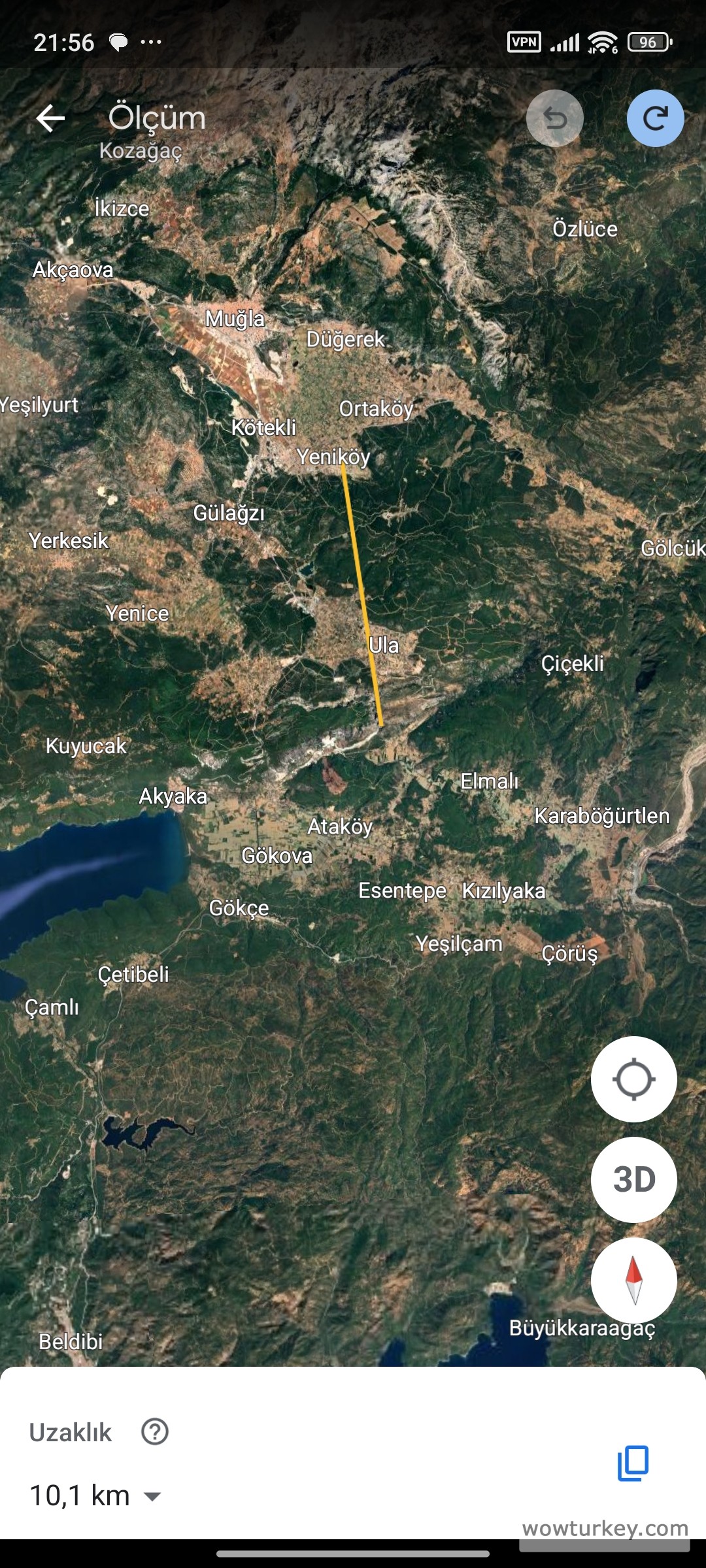This screenshot has height=1568, width=706.
Task: Tap the compass to reset north
Action: tap(633, 1280)
